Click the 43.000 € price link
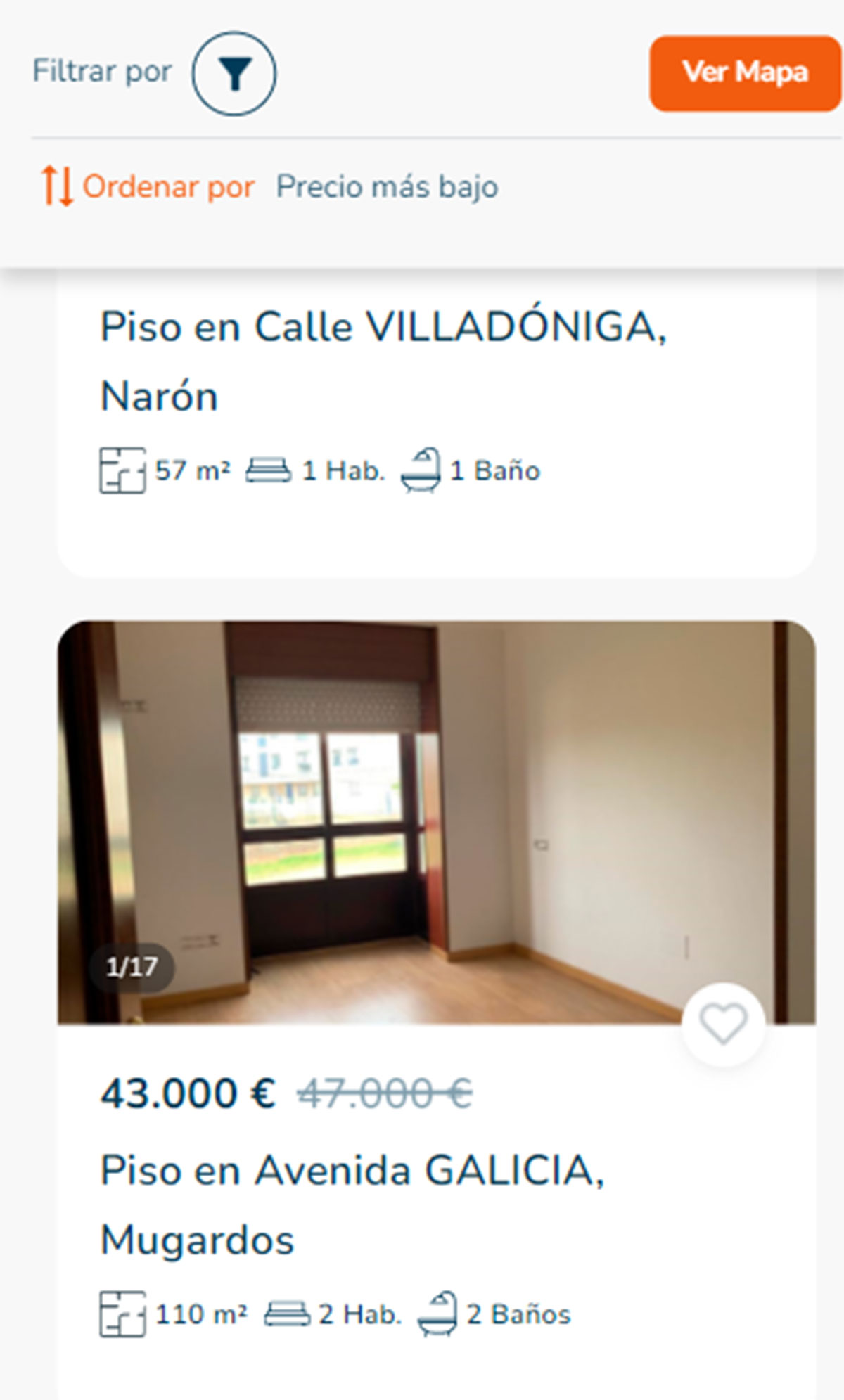The width and height of the screenshot is (844, 1400). (187, 1092)
